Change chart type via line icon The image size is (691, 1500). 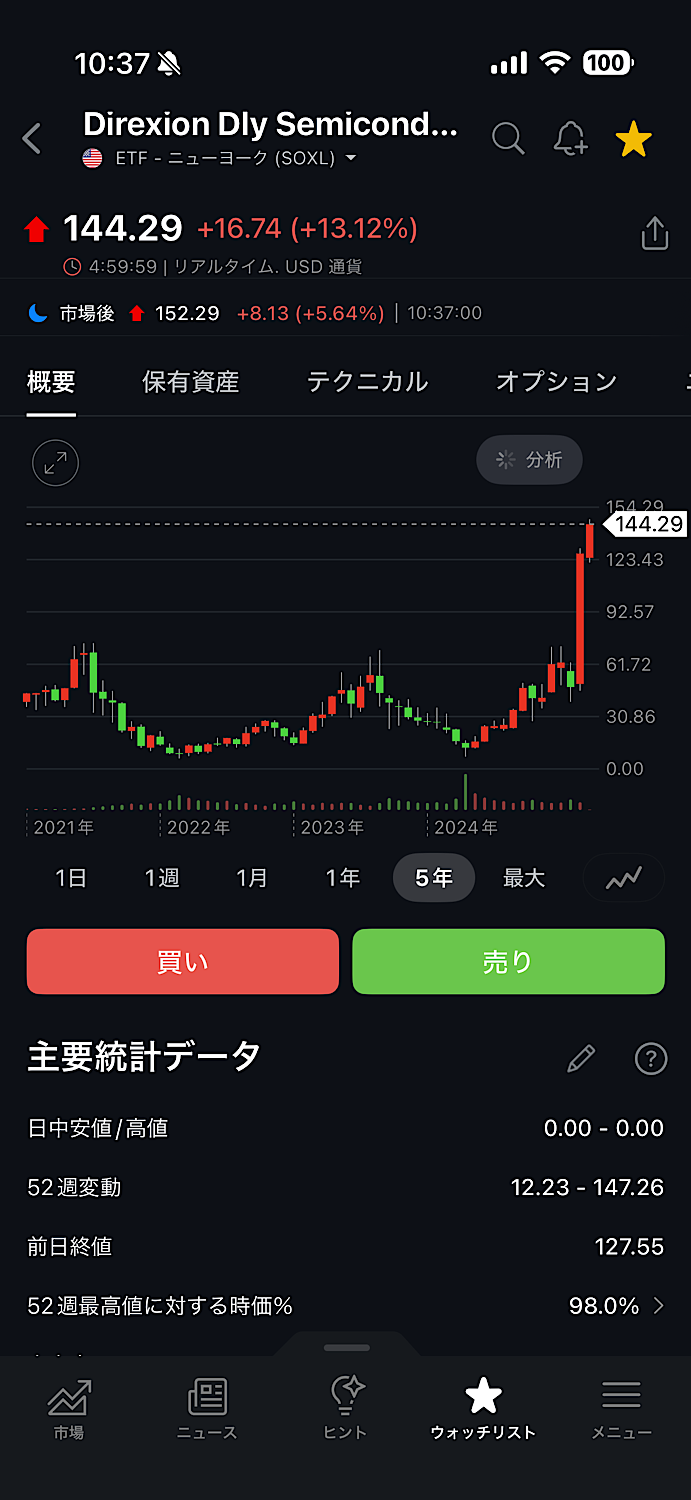(x=624, y=878)
